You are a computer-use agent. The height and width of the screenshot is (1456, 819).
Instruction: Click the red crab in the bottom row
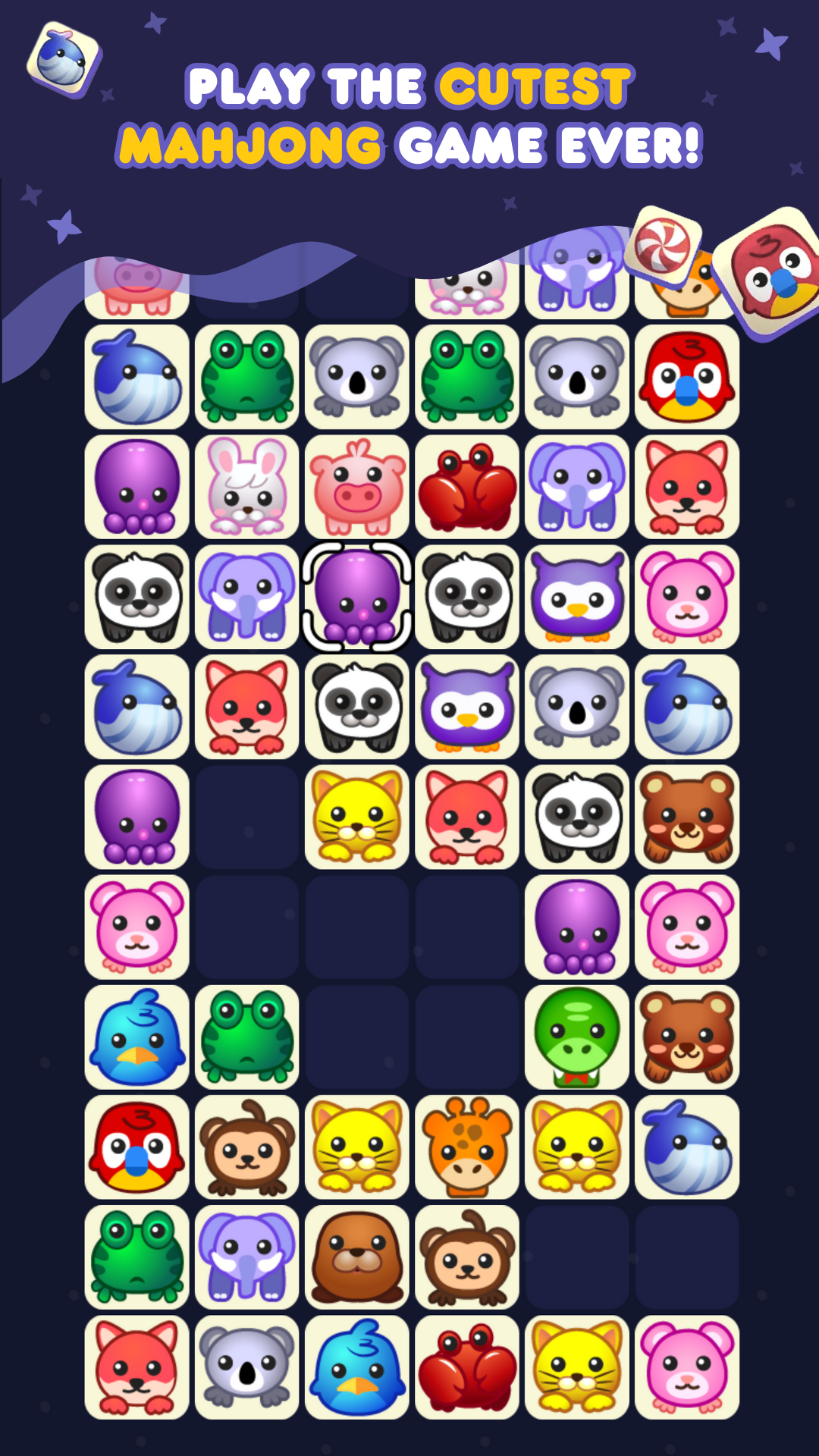tap(466, 1367)
